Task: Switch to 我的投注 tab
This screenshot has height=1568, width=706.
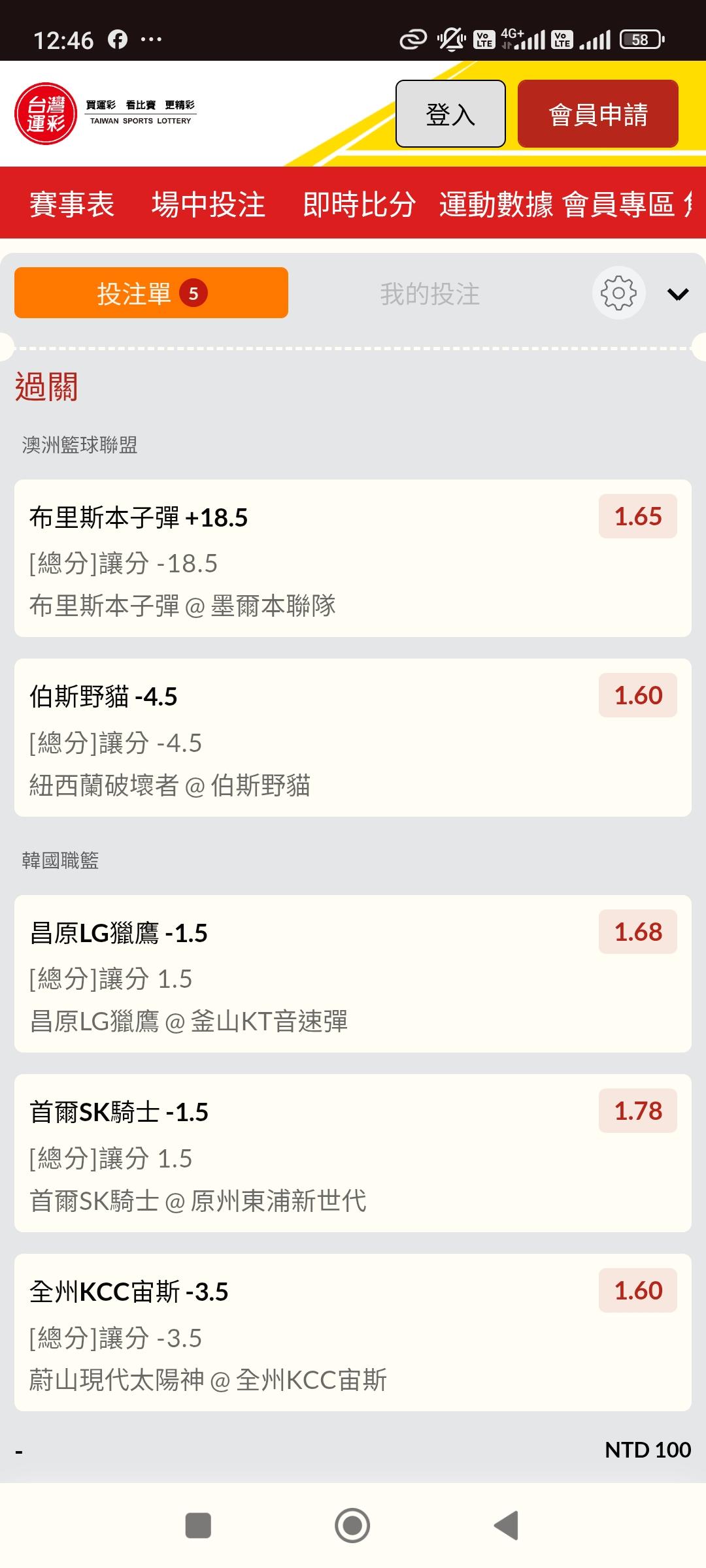Action: click(429, 294)
